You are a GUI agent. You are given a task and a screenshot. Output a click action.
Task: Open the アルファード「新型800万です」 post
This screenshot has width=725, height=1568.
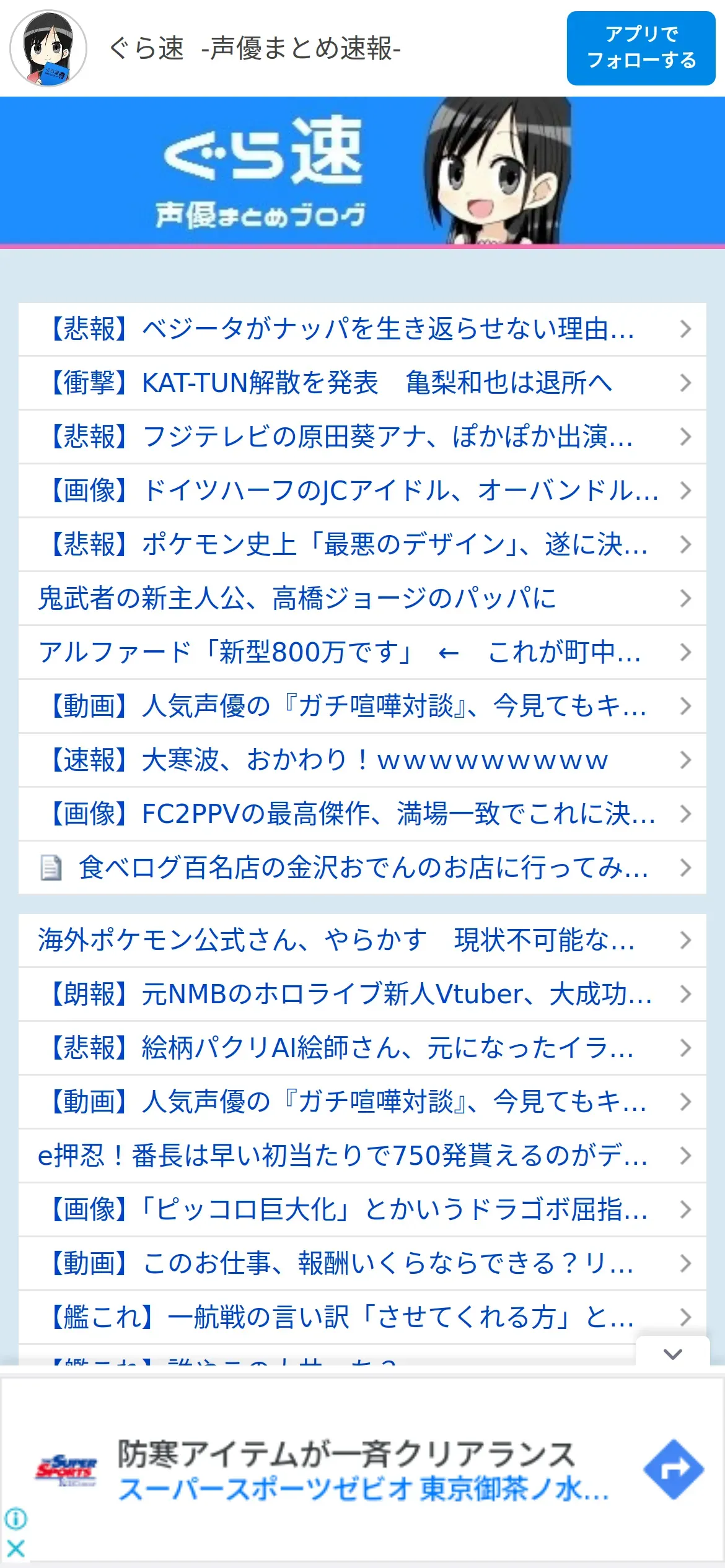point(362,652)
